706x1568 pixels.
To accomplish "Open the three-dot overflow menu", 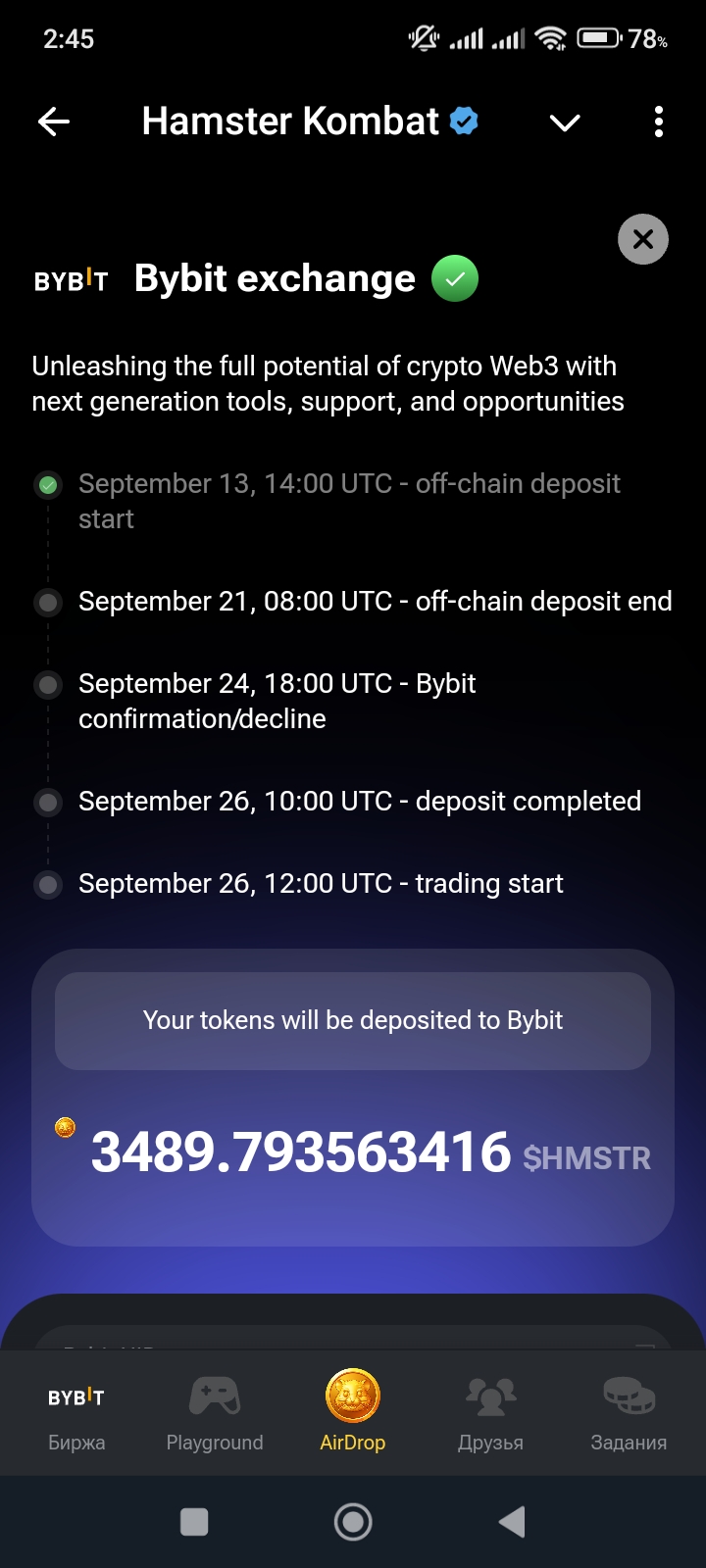I will click(x=658, y=122).
